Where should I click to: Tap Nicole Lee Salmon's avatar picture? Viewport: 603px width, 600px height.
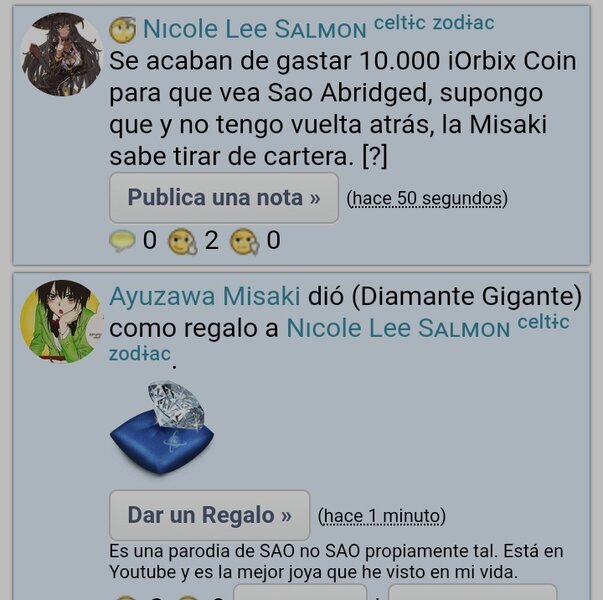click(x=62, y=55)
